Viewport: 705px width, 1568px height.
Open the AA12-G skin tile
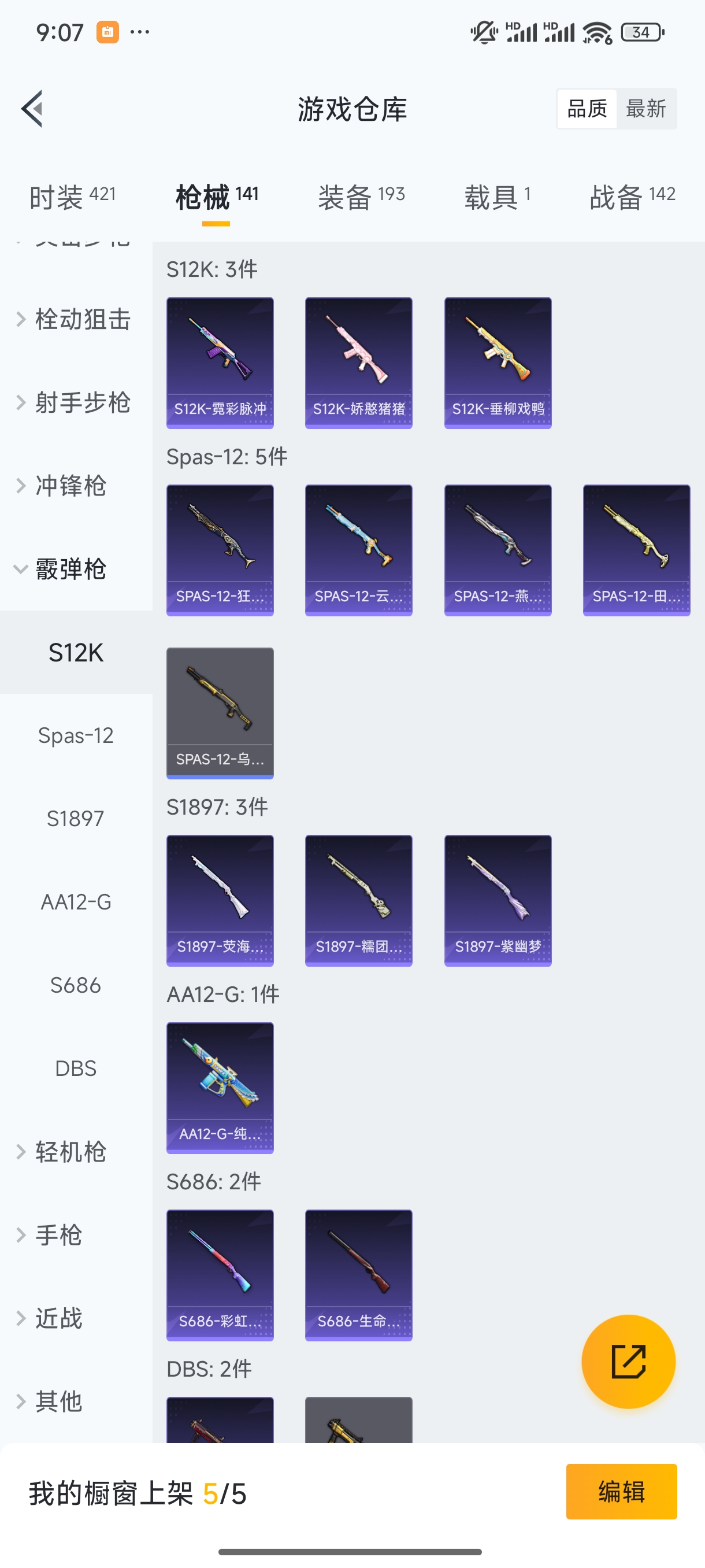click(x=220, y=1088)
